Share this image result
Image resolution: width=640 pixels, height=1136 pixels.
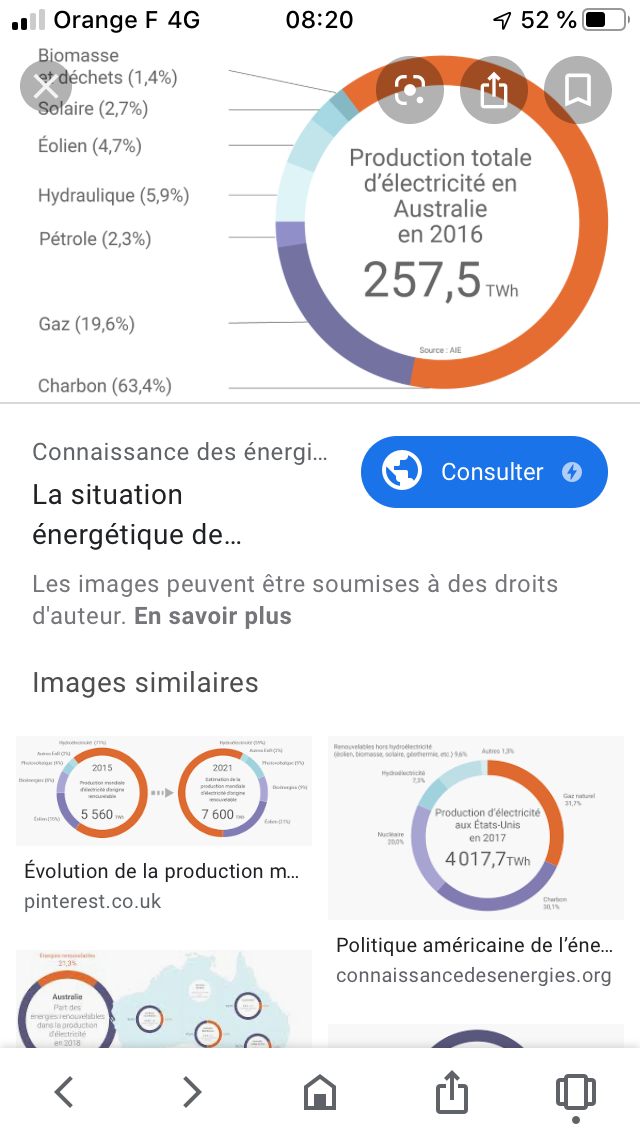click(x=493, y=90)
